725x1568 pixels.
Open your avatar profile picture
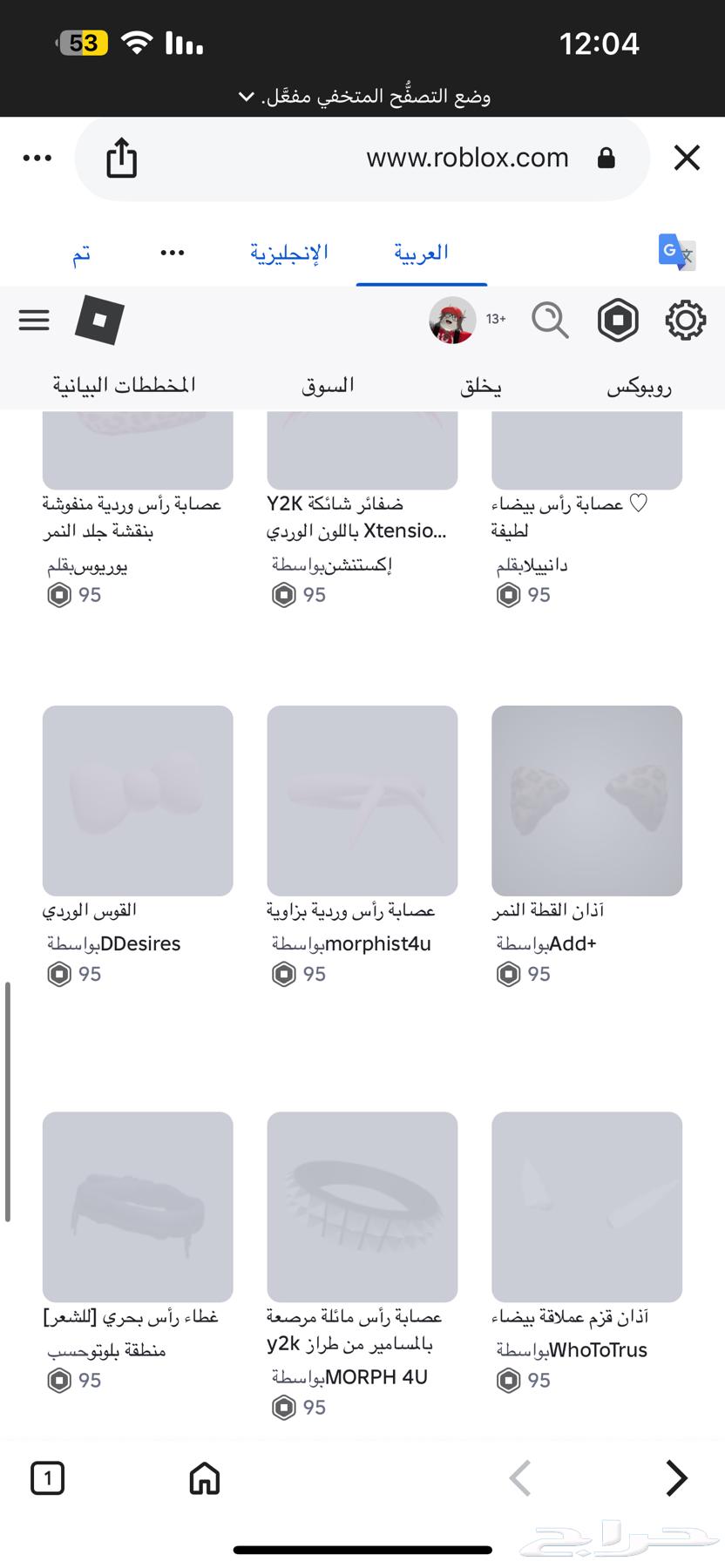pyautogui.click(x=452, y=320)
